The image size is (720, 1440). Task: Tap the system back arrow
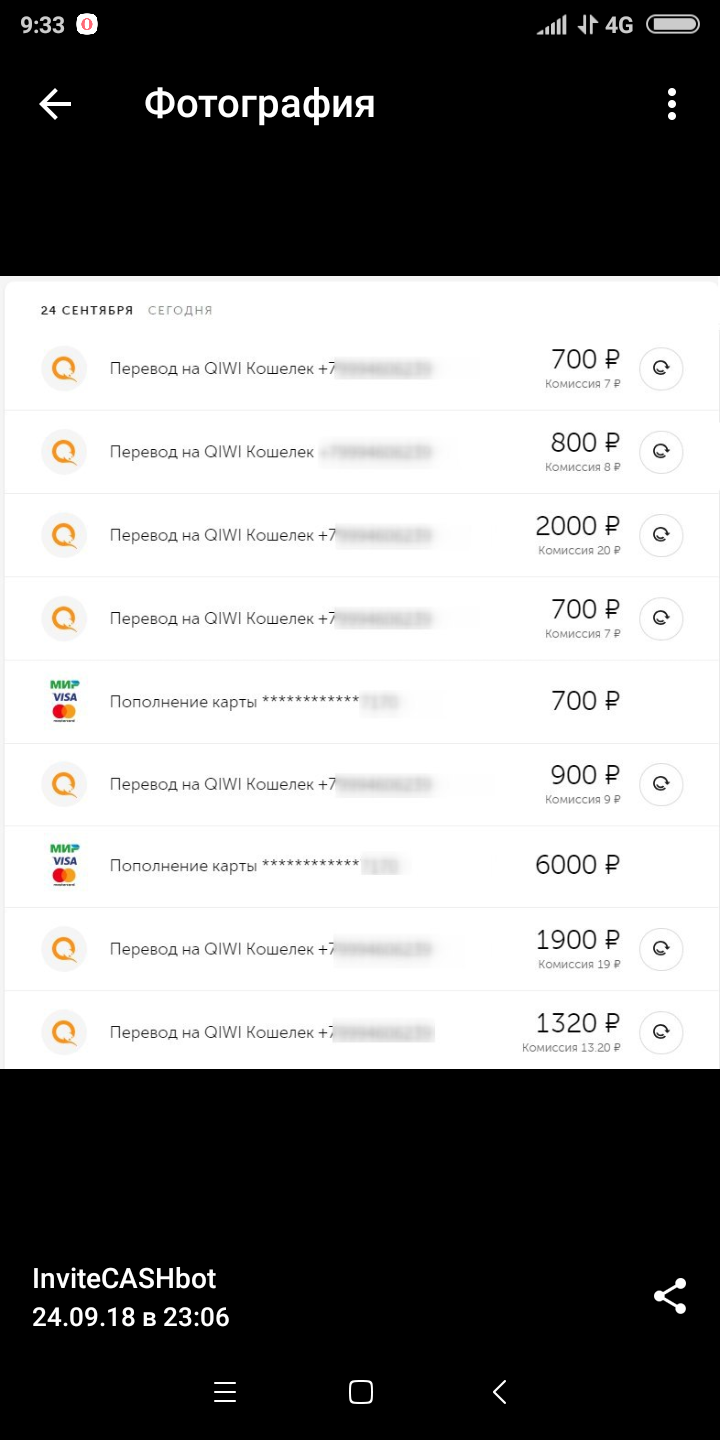click(x=500, y=1392)
